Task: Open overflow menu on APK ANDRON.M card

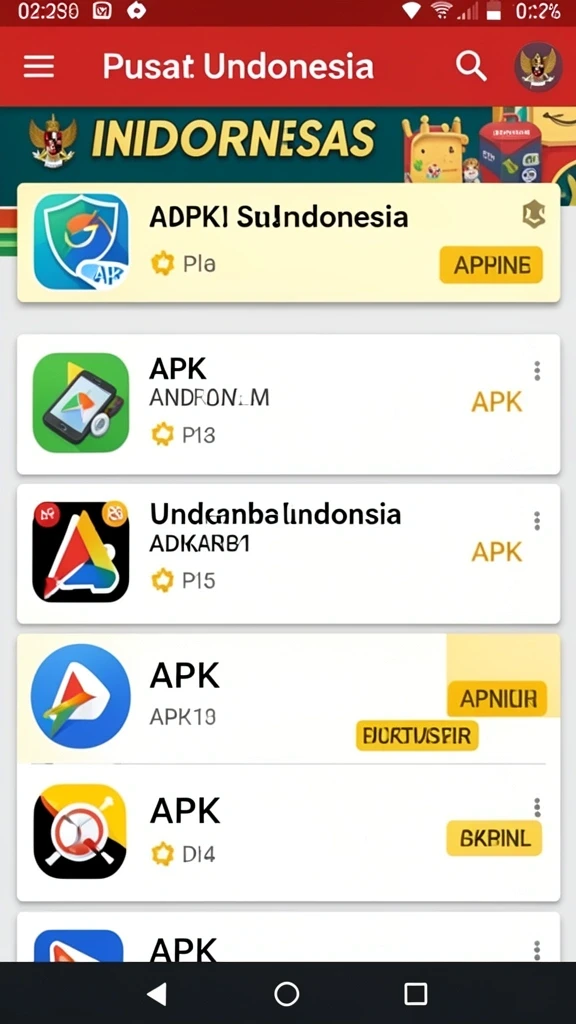Action: [537, 371]
